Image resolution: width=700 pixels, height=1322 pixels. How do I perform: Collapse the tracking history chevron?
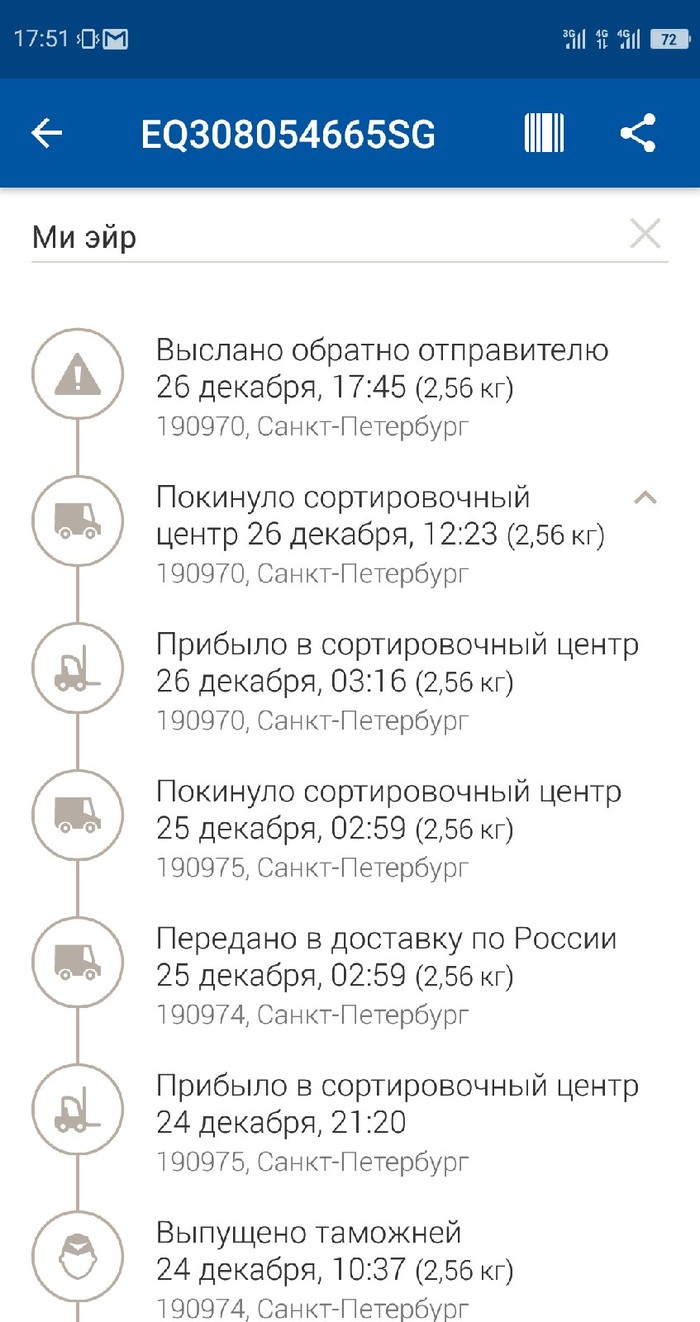coord(646,497)
